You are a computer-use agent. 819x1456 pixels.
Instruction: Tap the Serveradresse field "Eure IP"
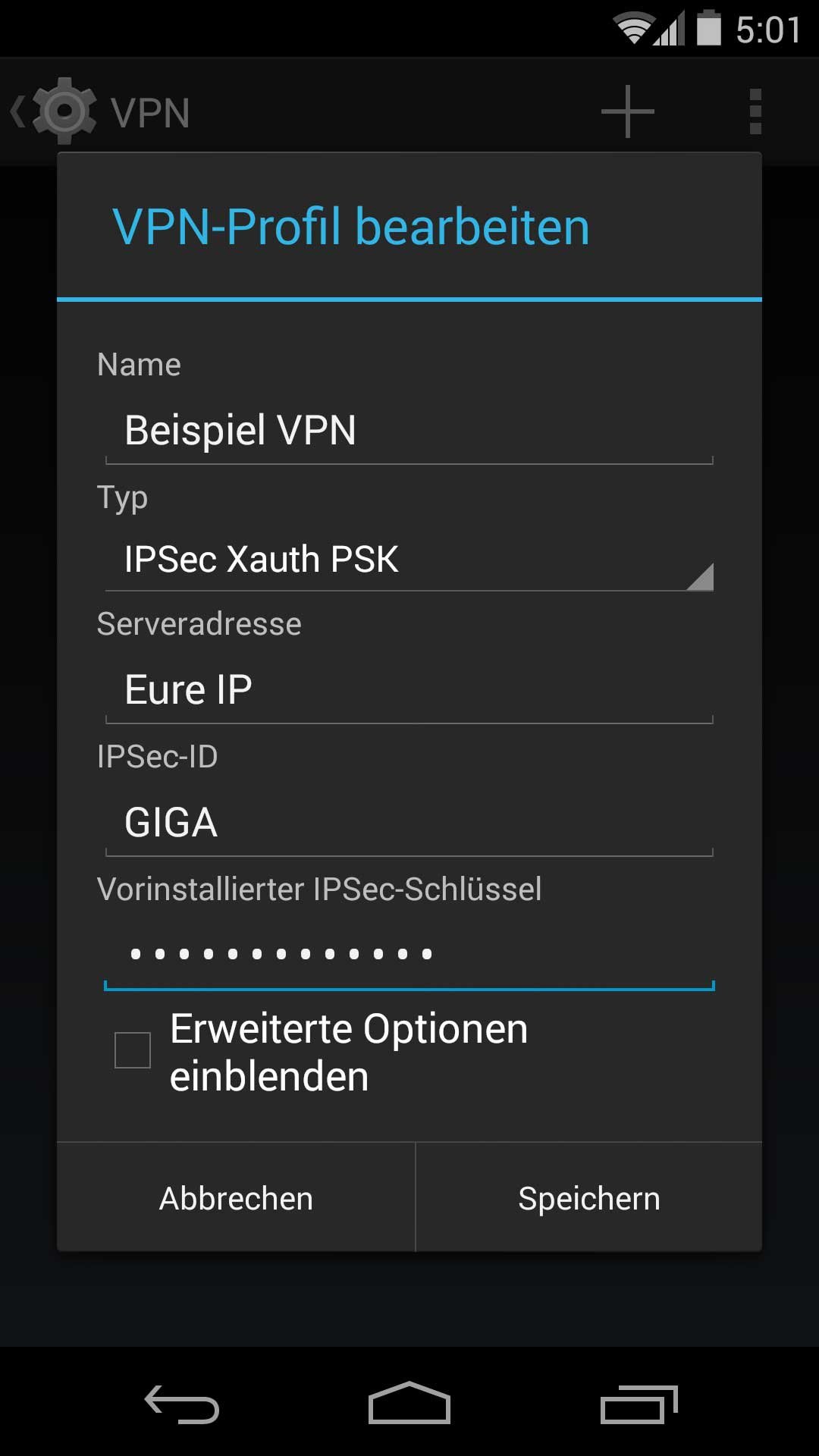(409, 690)
